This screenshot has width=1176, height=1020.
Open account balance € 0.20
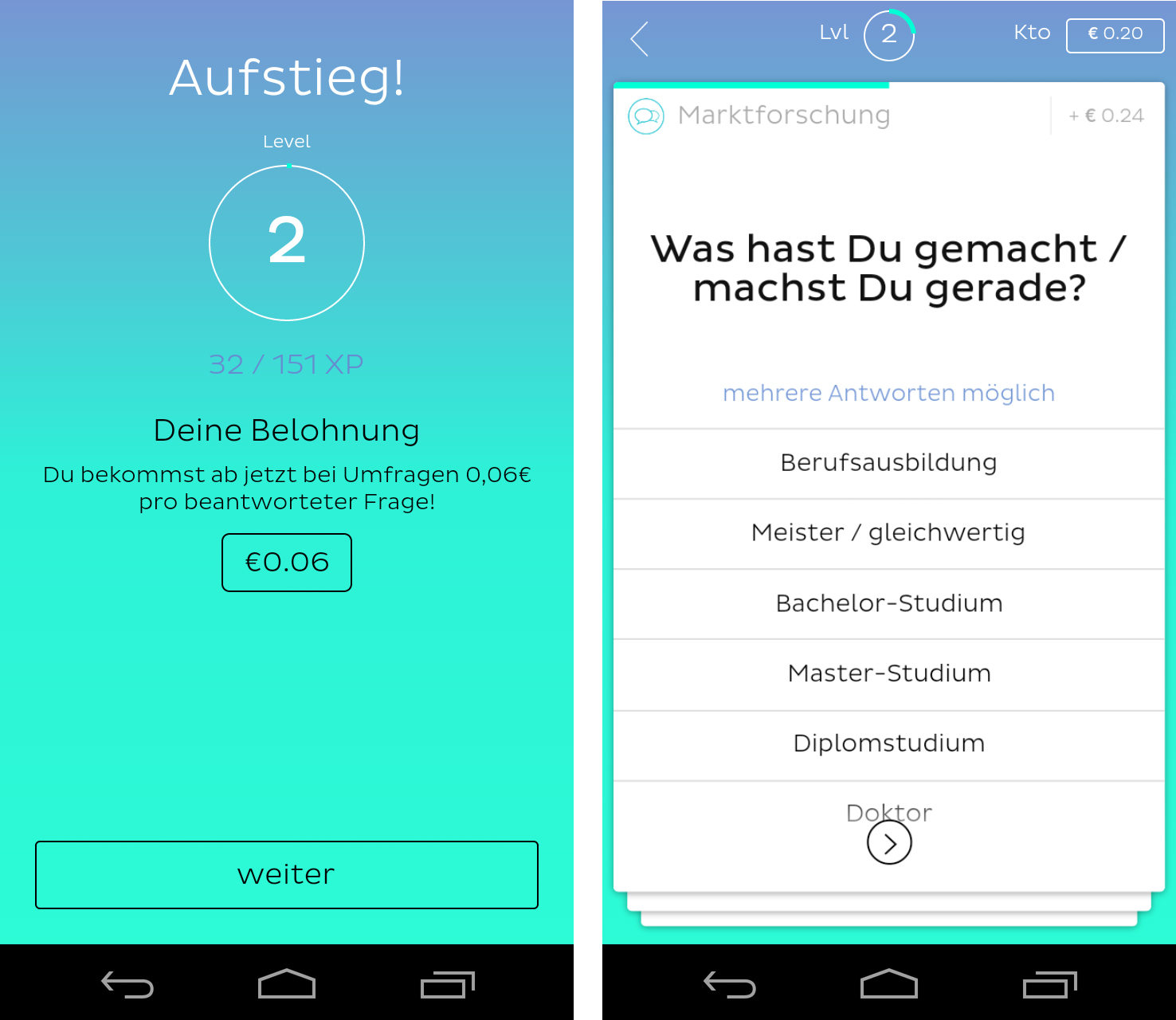pos(1115,34)
